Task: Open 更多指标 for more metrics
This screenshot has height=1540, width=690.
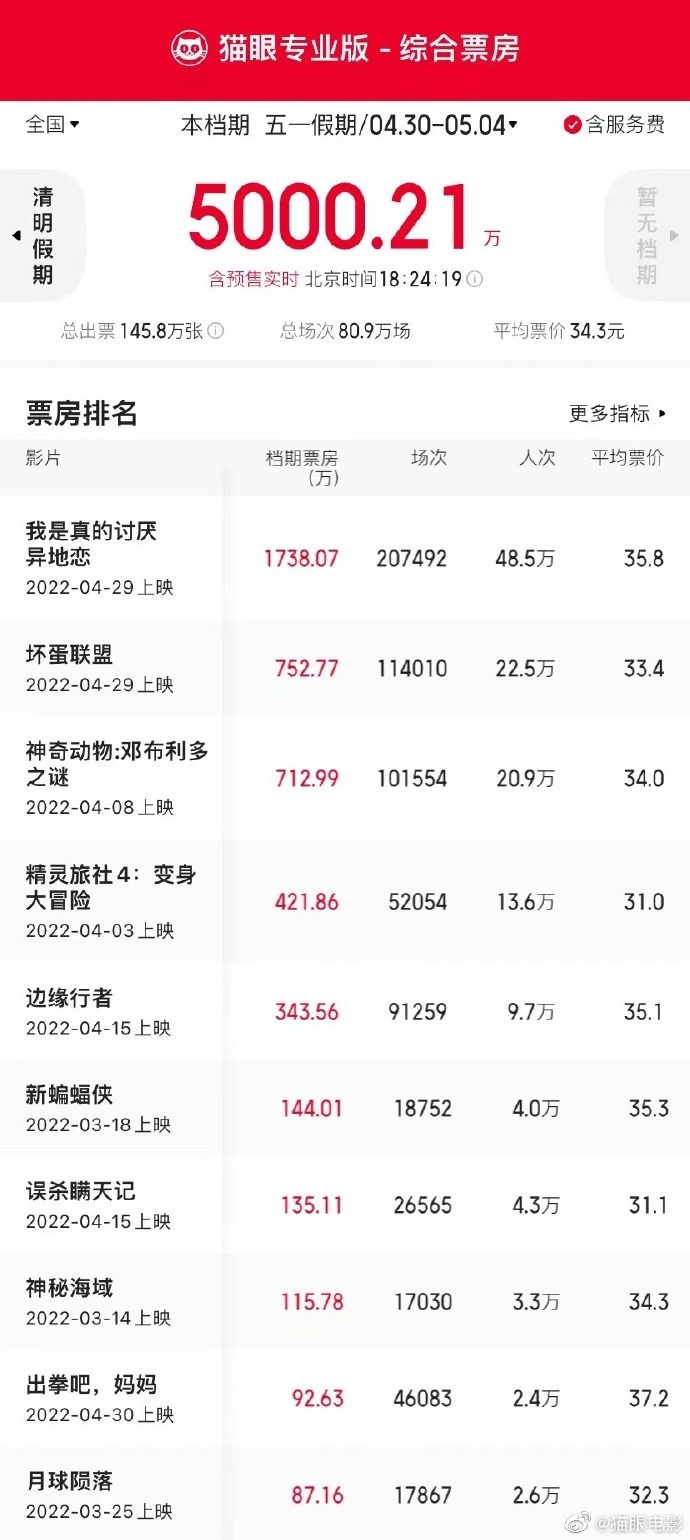Action: click(617, 413)
